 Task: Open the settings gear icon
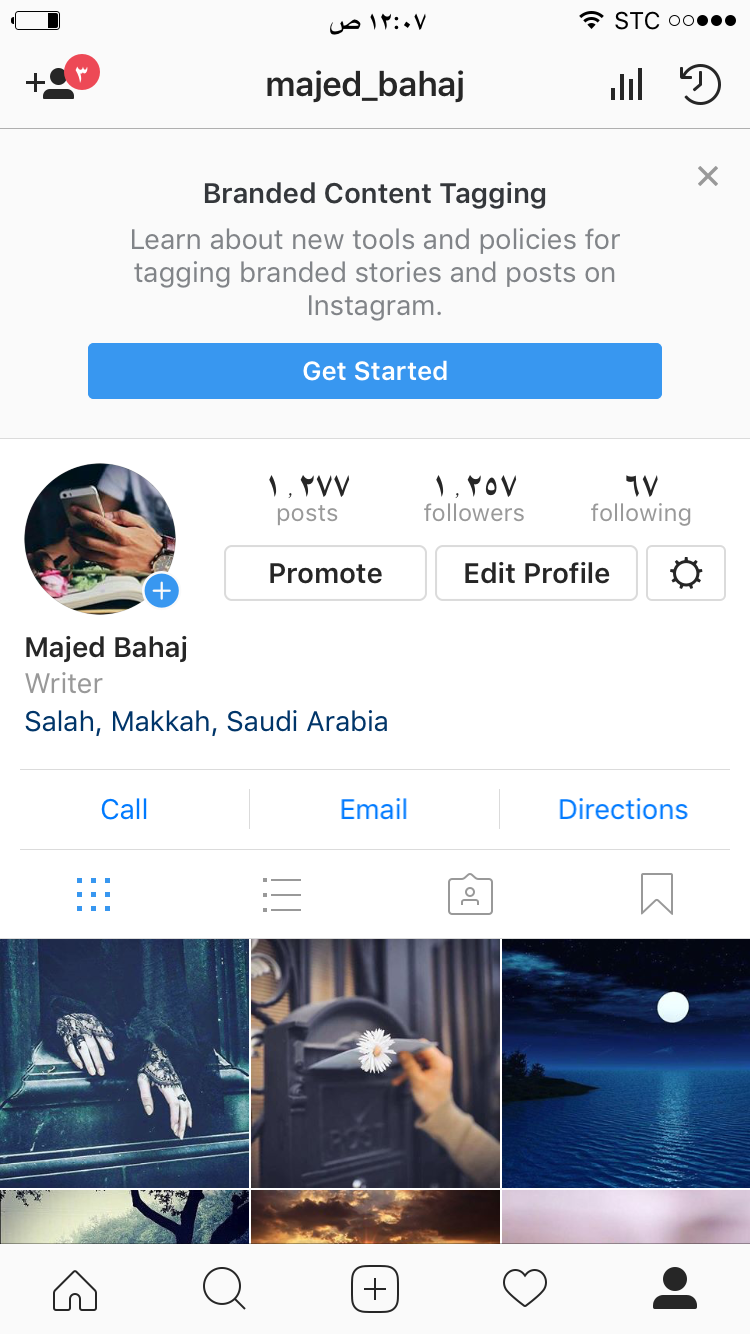click(x=686, y=573)
